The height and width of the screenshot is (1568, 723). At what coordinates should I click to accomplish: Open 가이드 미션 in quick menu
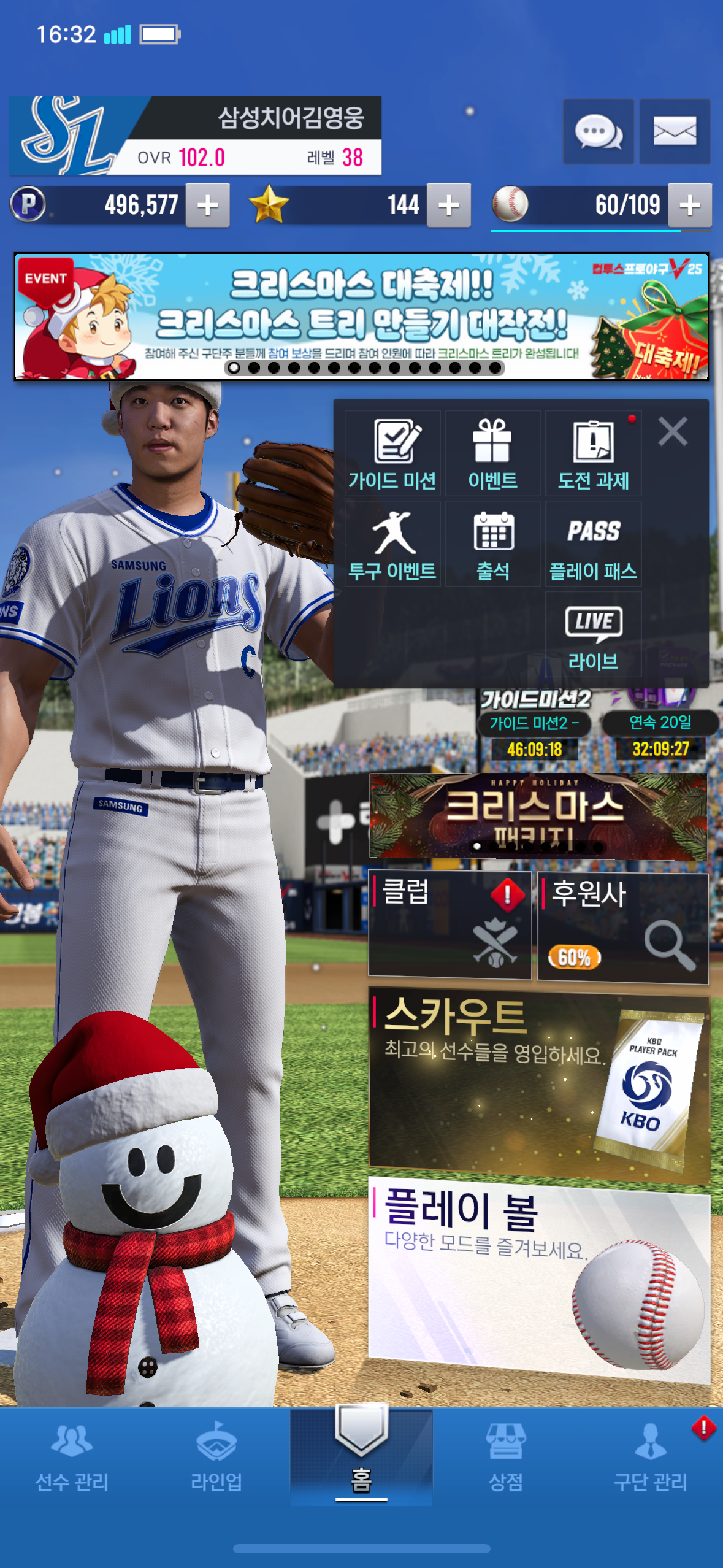click(x=392, y=453)
